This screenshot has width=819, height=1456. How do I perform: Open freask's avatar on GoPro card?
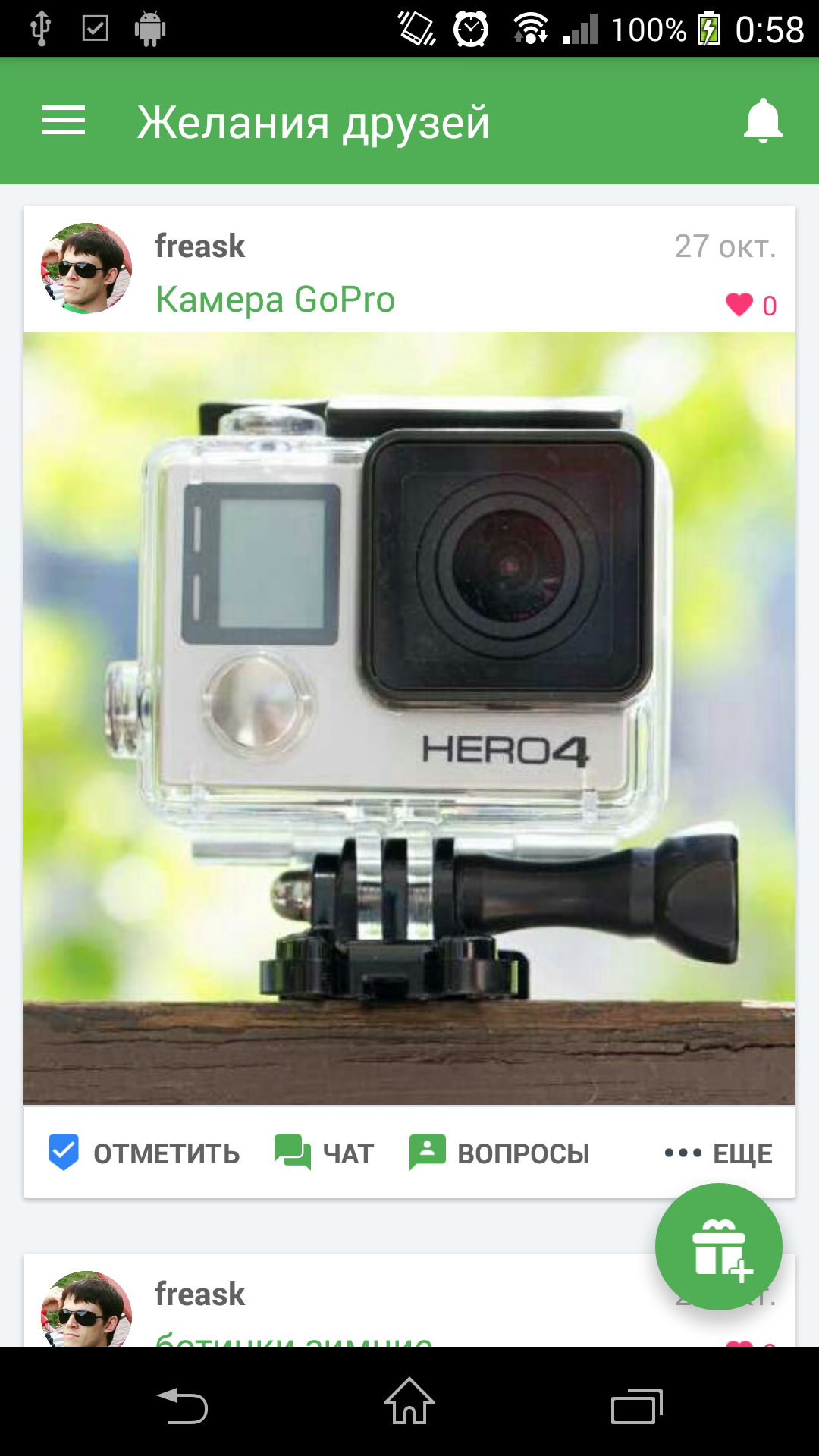coord(86,268)
